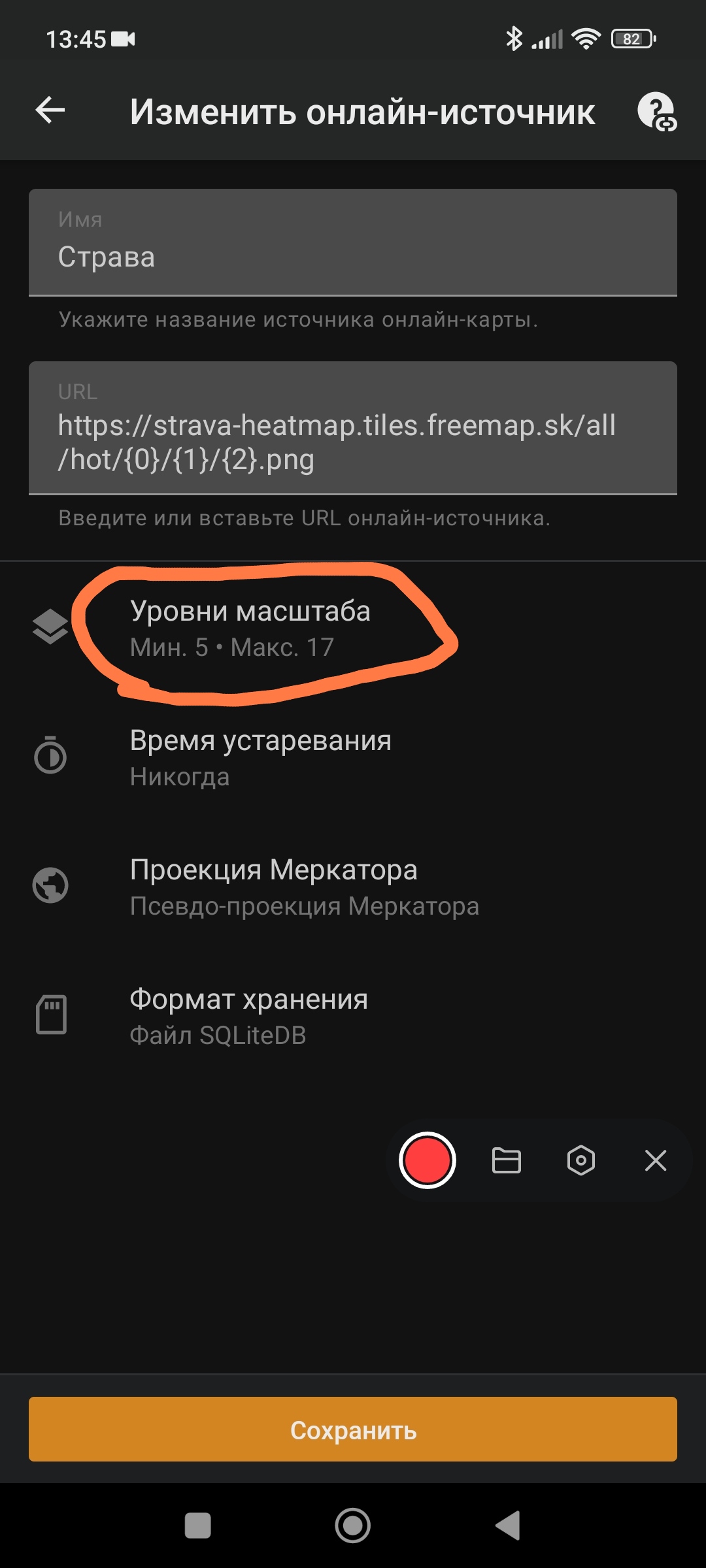
Task: Close the screen recorder toolbar
Action: (x=655, y=1160)
